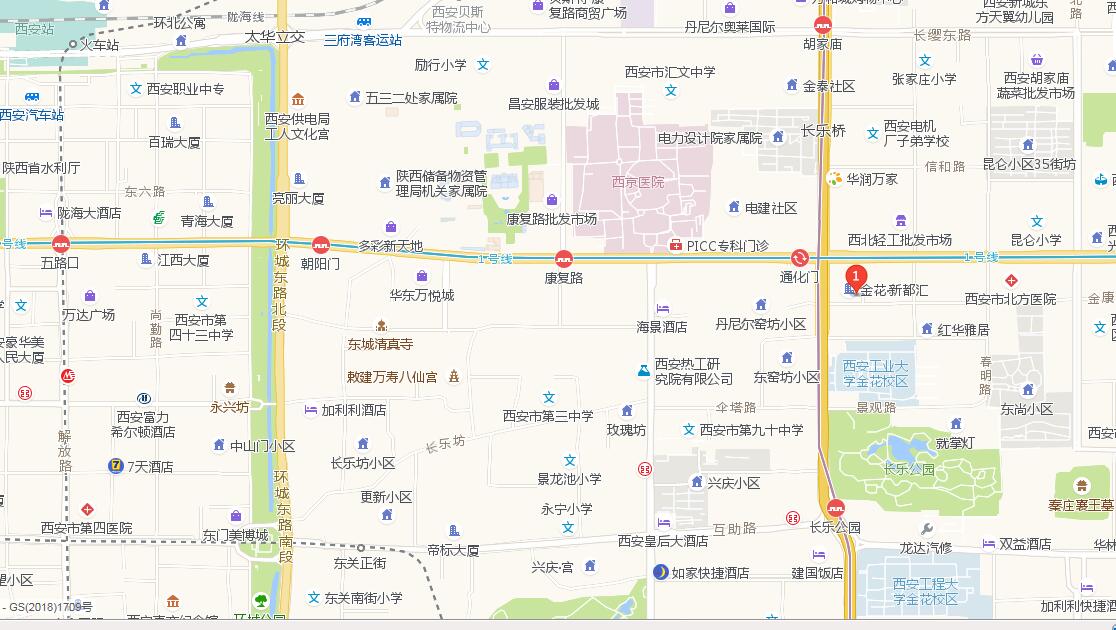Viewport: 1116px width, 630px height.
Task: Open the 西京医院 point of interest
Action: pos(638,182)
